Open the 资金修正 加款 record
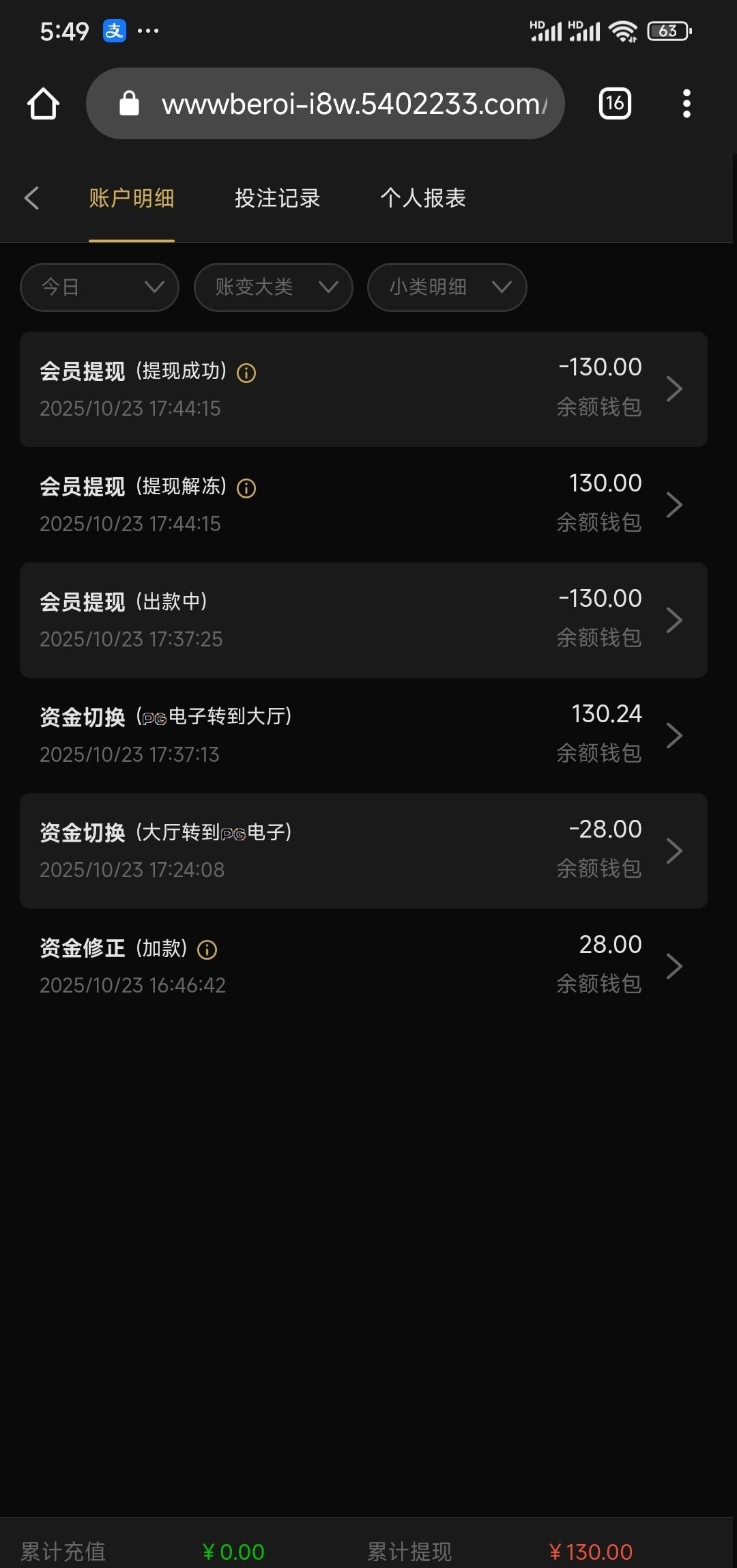 [363, 966]
